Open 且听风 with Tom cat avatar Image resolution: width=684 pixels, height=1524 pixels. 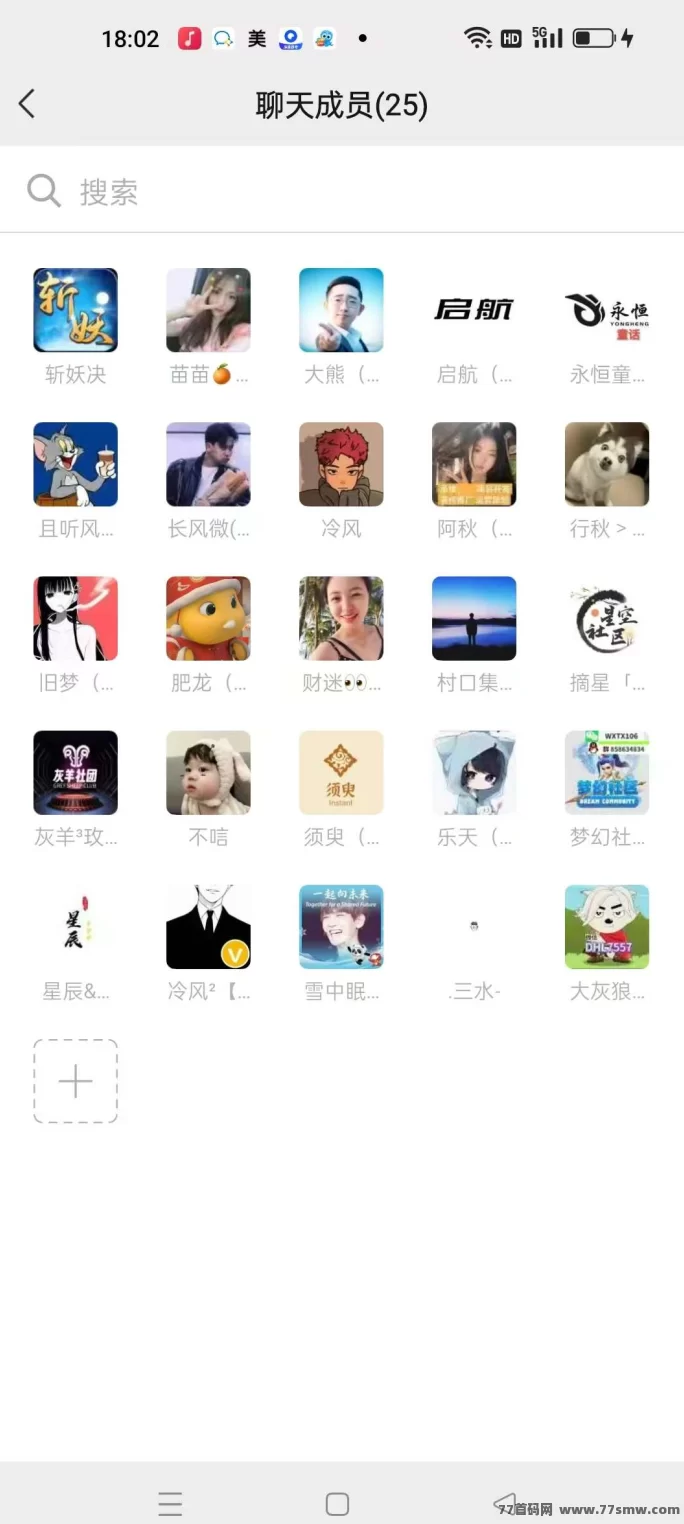[75, 464]
